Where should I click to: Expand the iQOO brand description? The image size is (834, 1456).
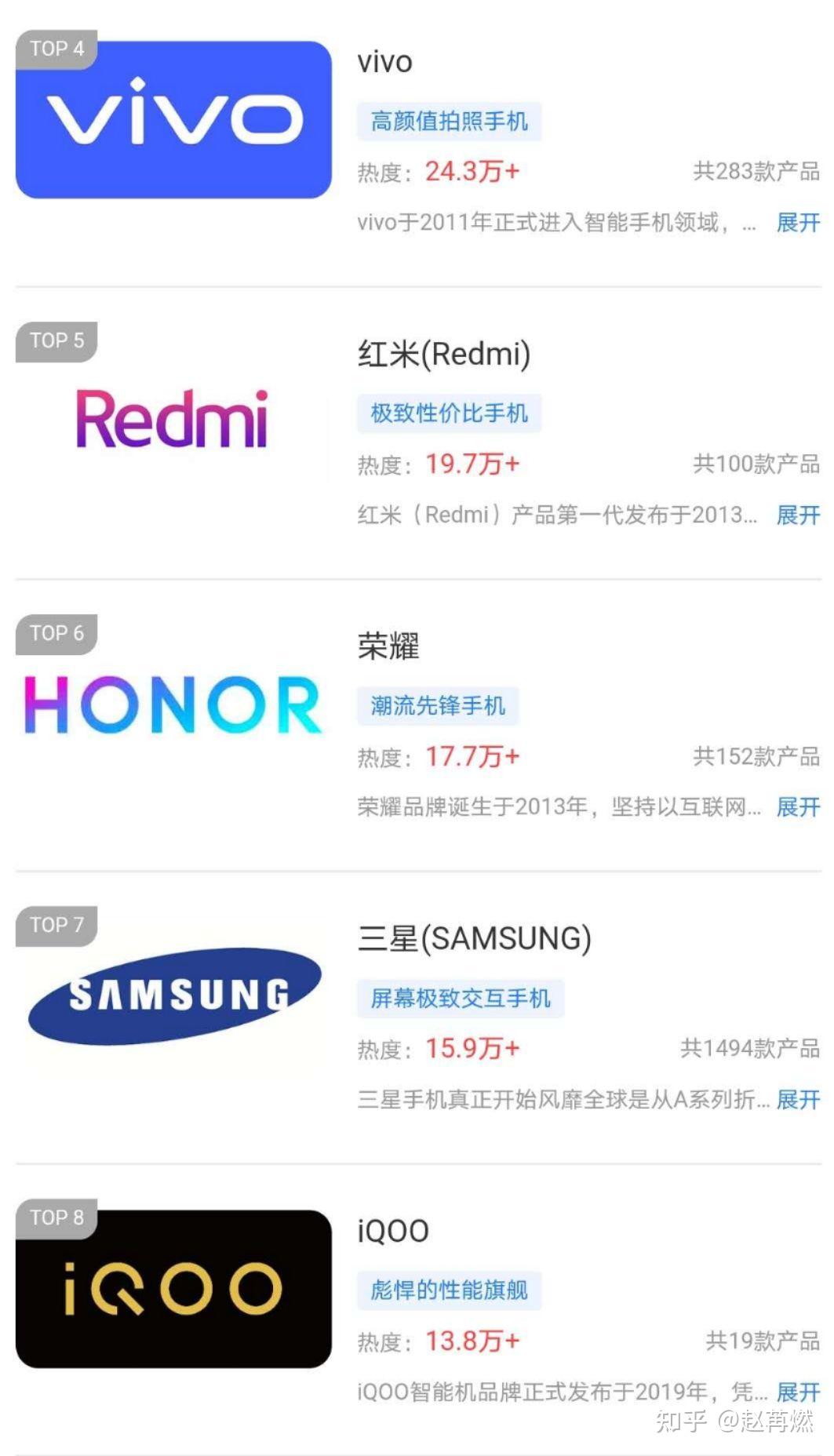tap(797, 1392)
